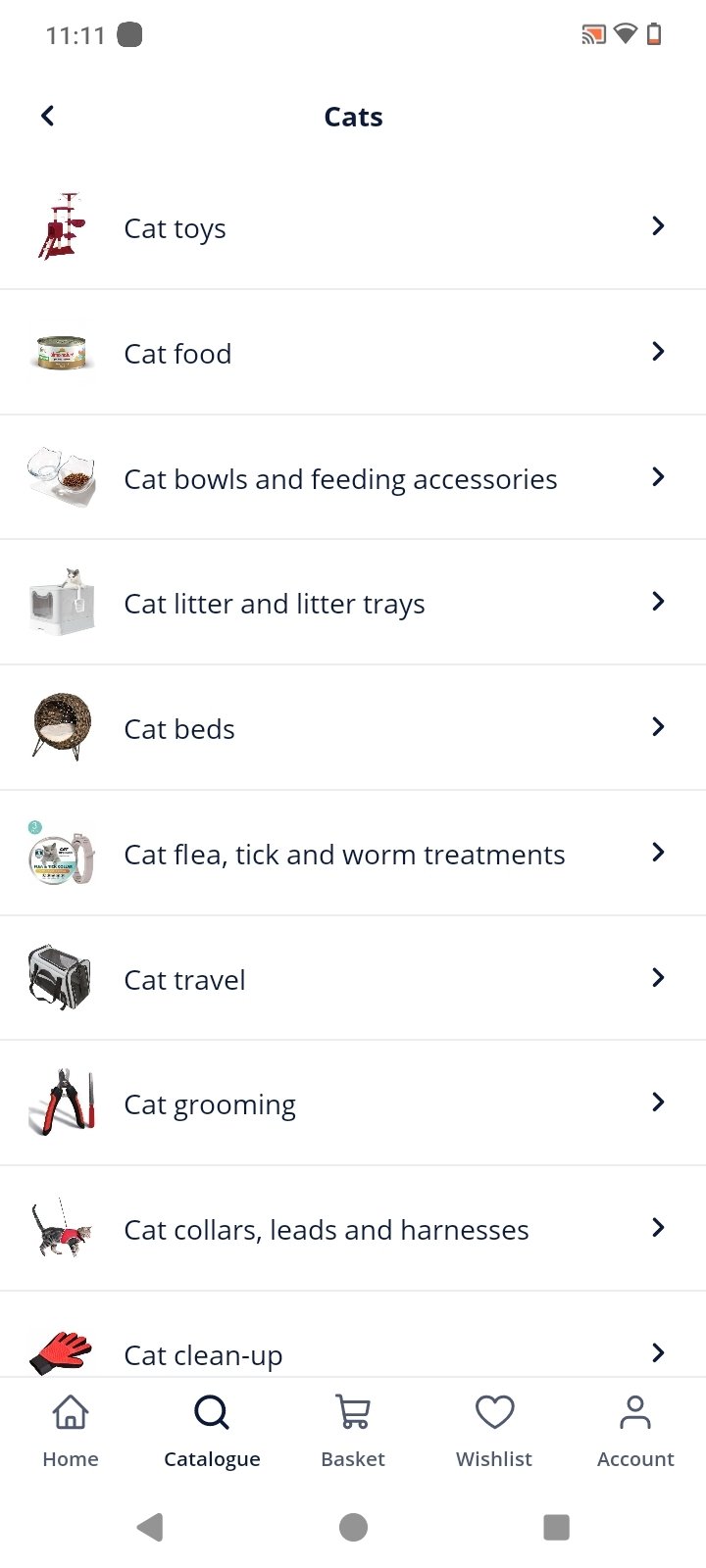Select the Cat travel category

[353, 979]
